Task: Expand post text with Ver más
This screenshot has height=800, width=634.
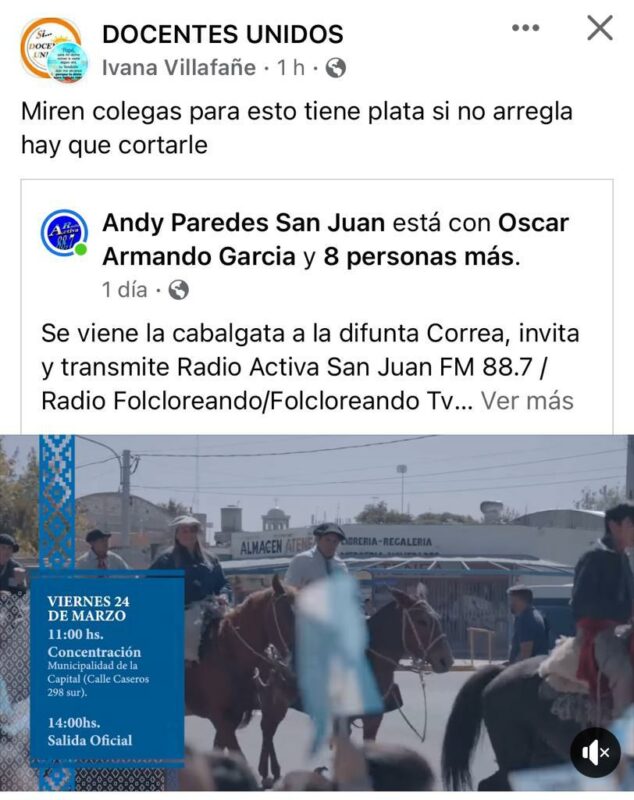Action: (x=527, y=401)
